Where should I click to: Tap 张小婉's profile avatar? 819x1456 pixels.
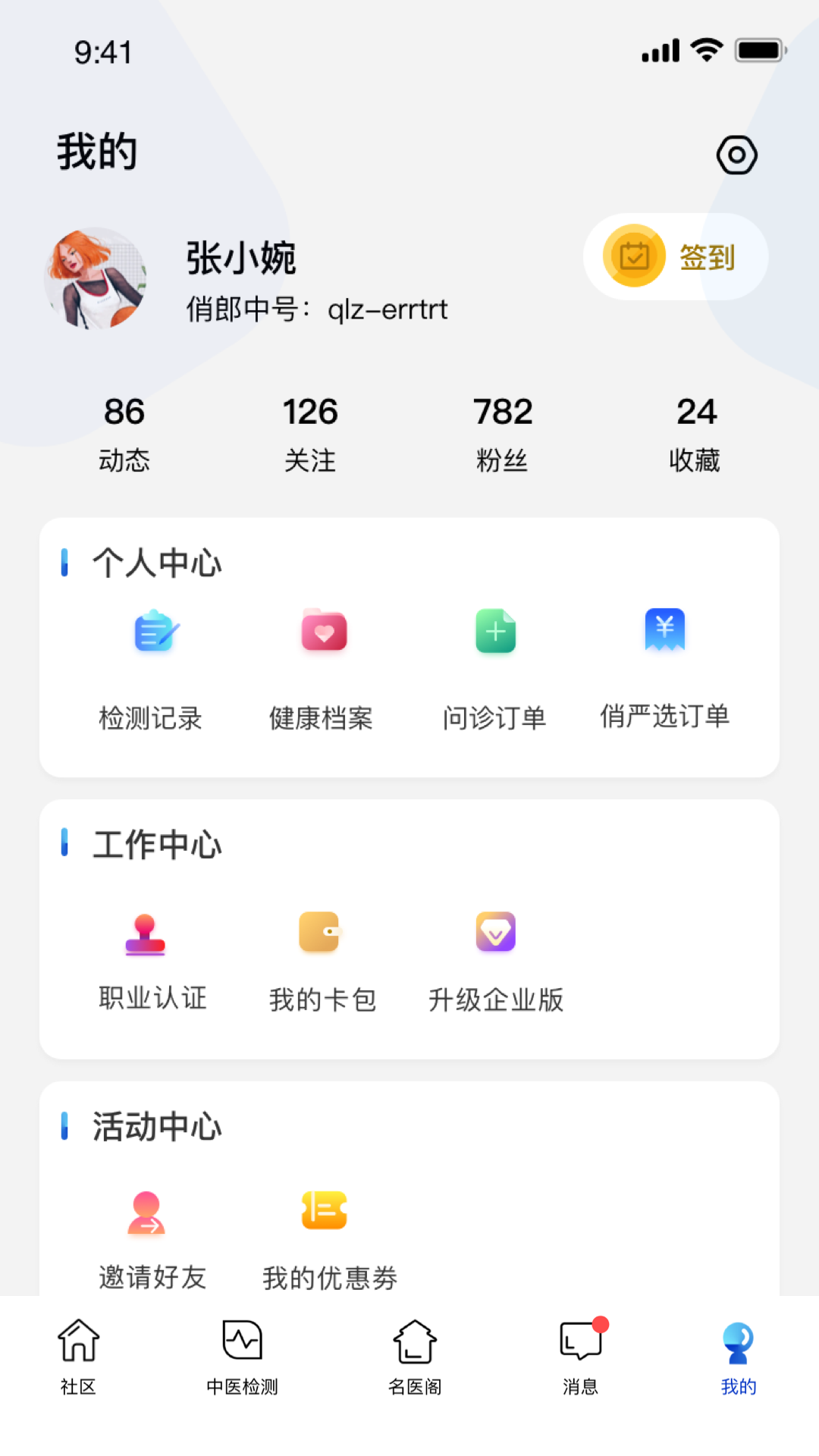coord(94,279)
